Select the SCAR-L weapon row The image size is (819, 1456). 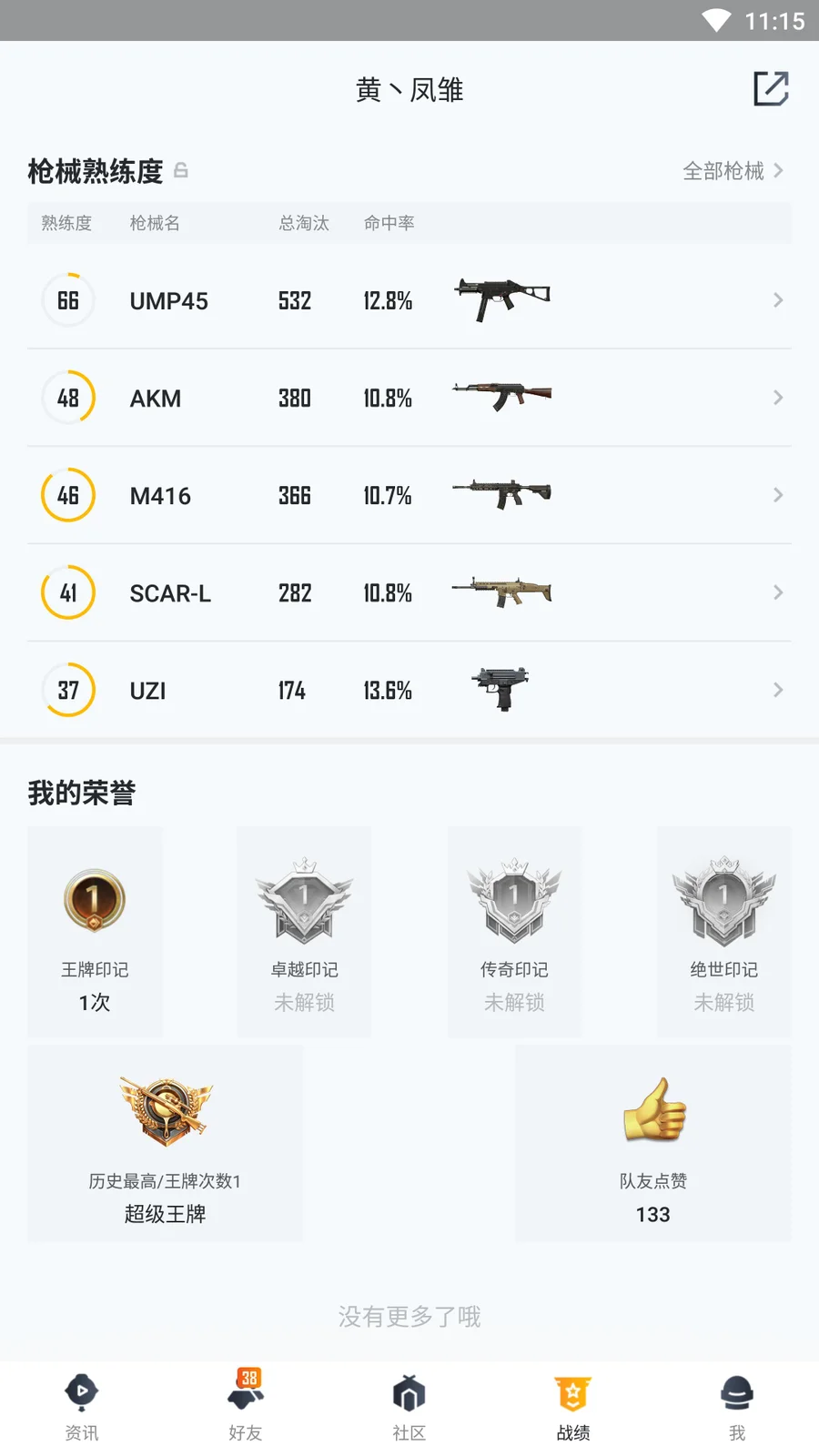[x=409, y=592]
